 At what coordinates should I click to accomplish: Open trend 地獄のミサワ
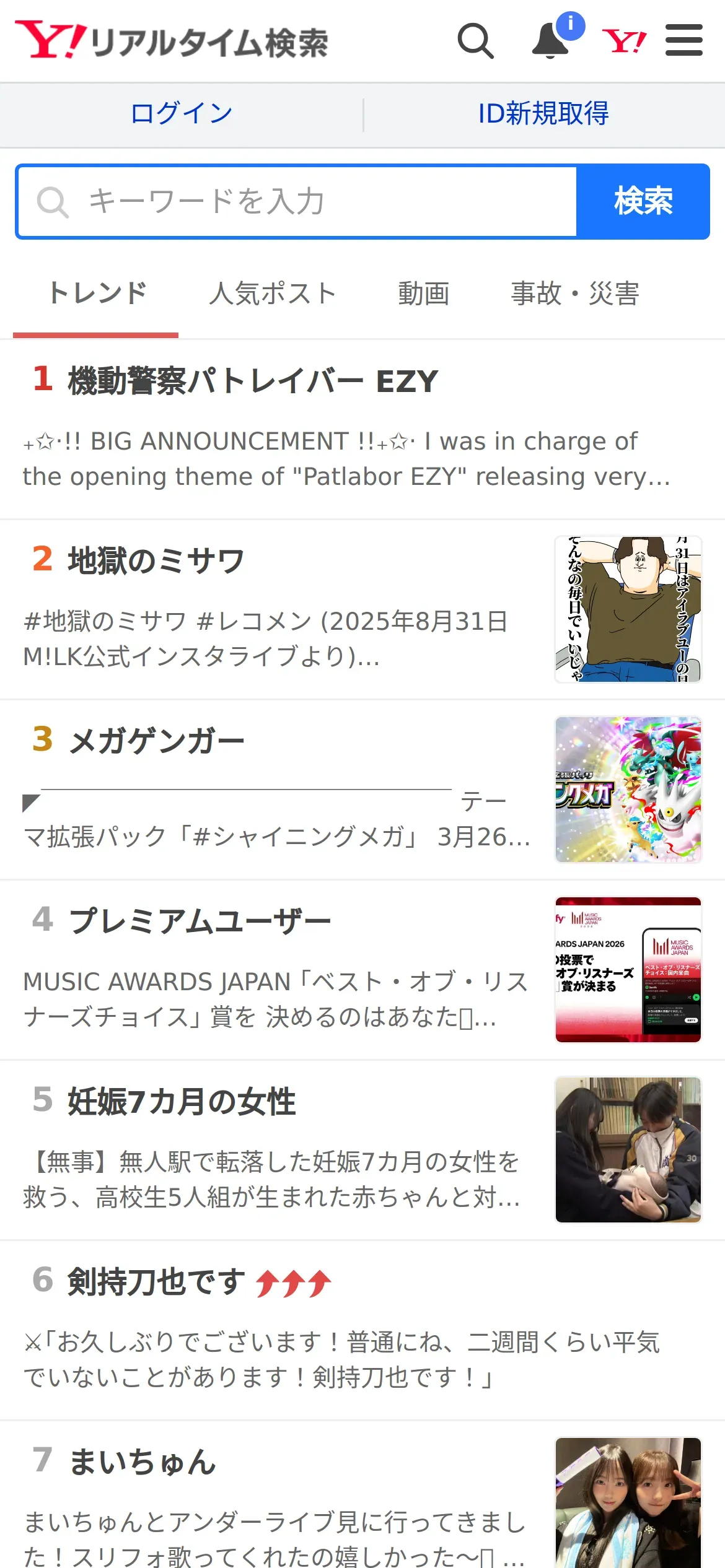(156, 560)
